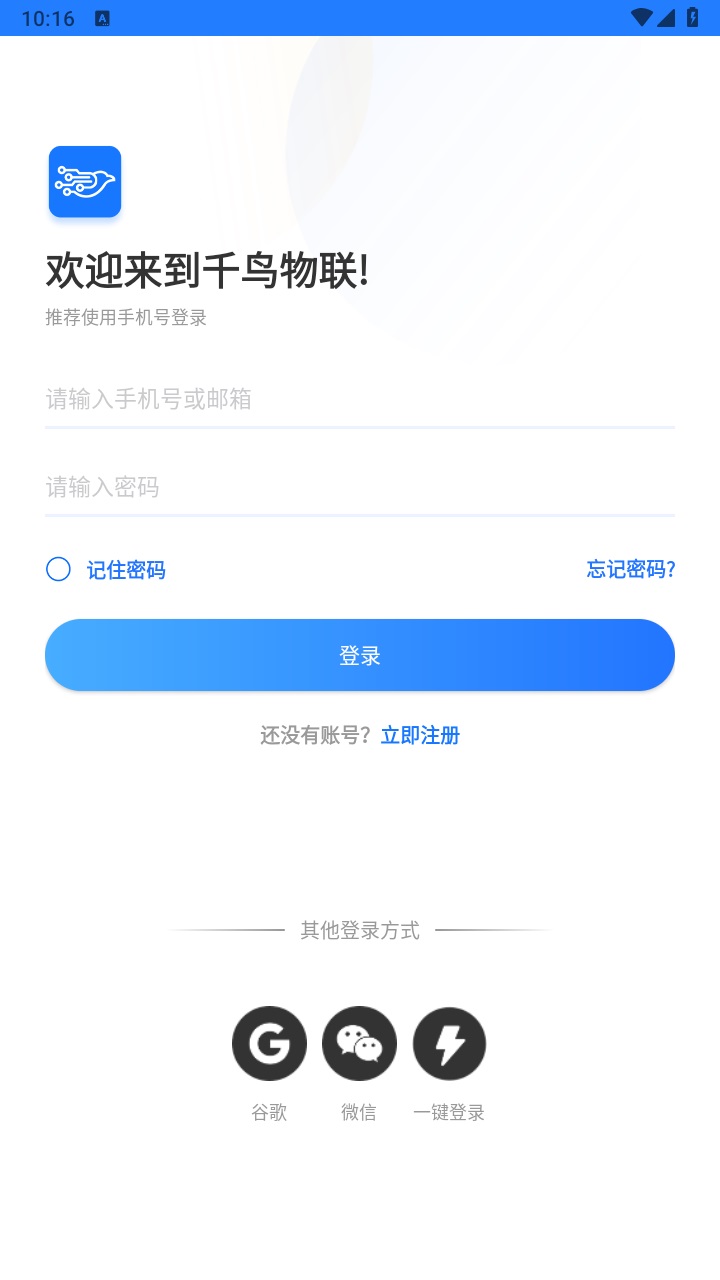The image size is (720, 1280).
Task: Click the 谷歌 label under Google icon
Action: coord(269,1112)
